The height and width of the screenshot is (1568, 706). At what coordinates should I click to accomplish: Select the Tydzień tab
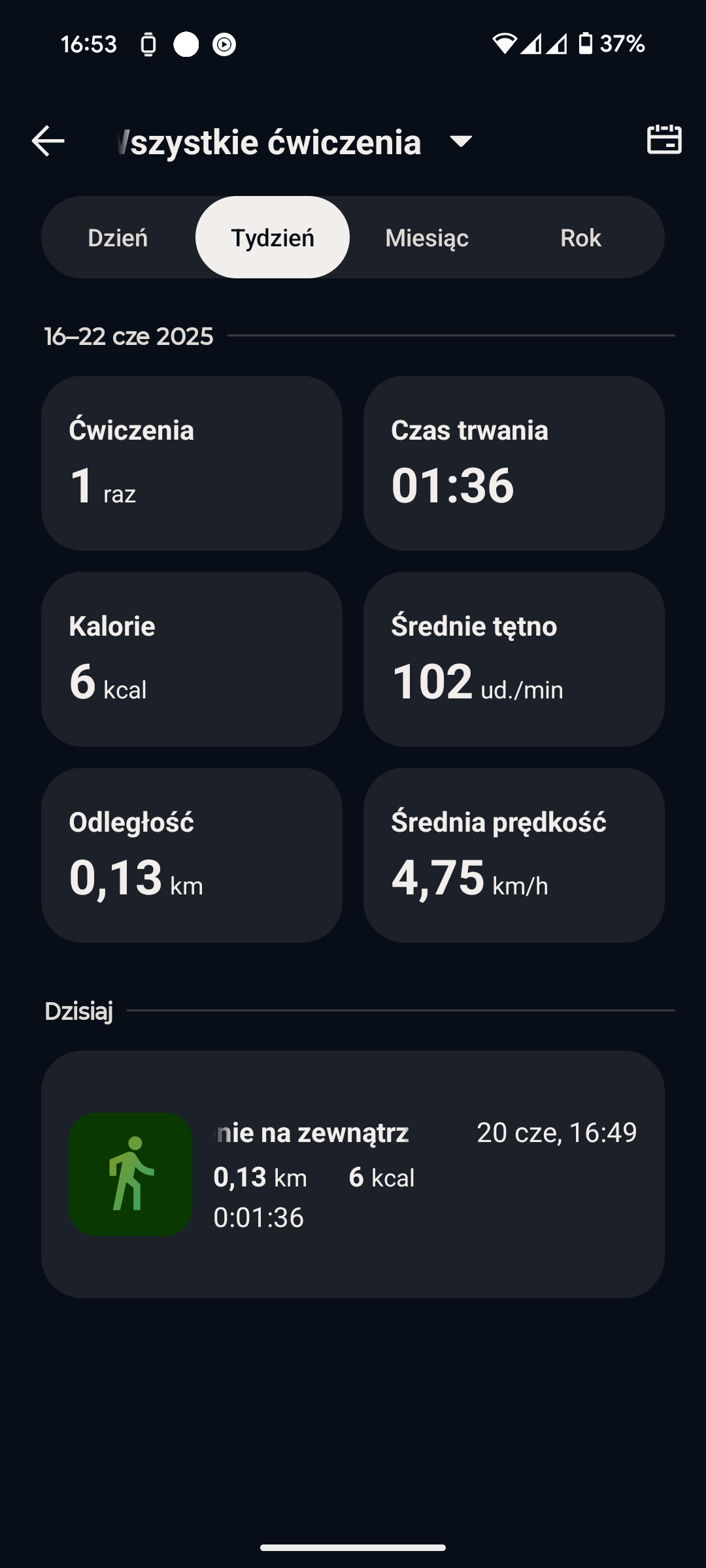pyautogui.click(x=273, y=238)
